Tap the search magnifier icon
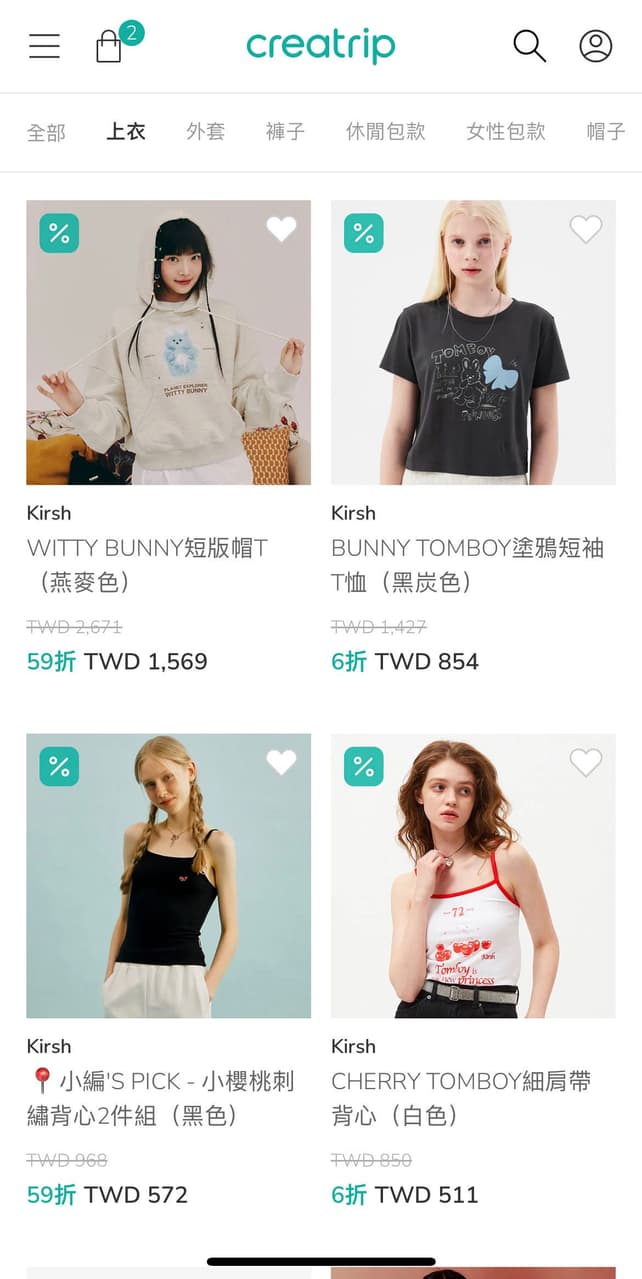642x1279 pixels. coord(529,46)
